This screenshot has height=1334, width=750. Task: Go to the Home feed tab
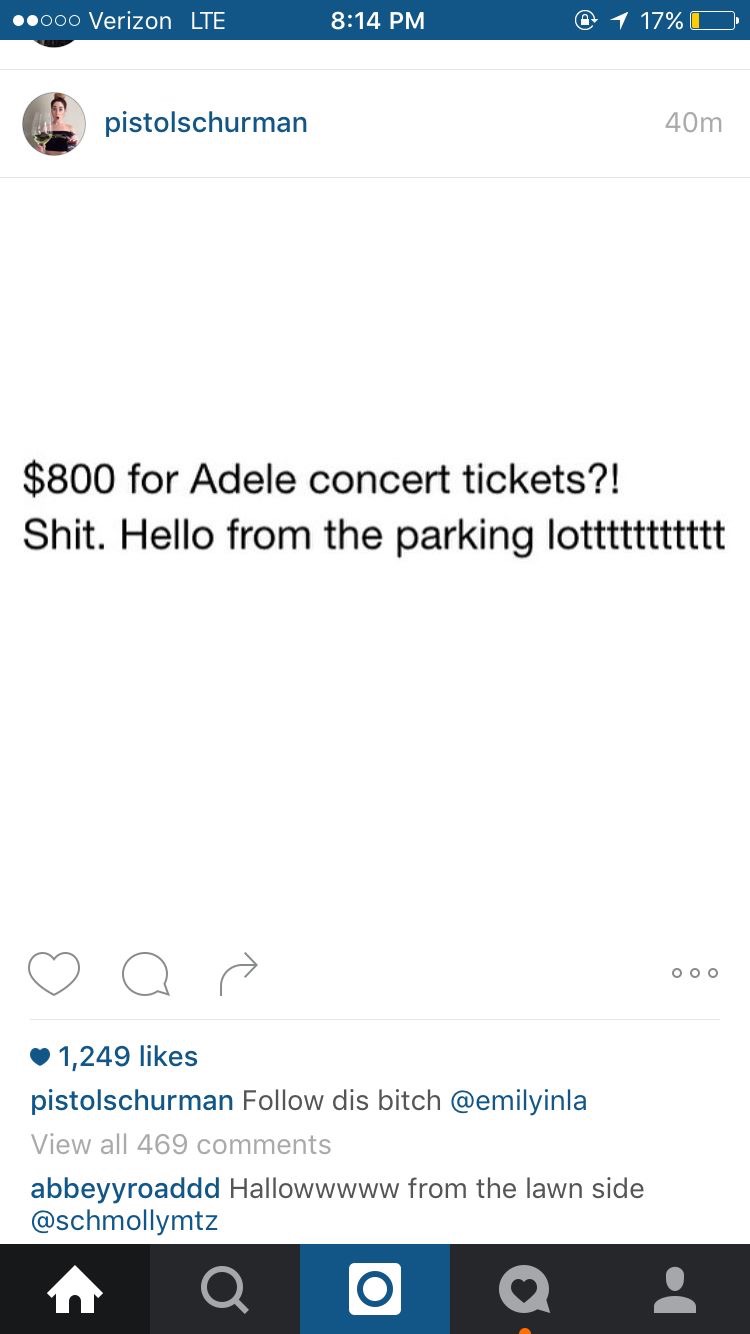[75, 1289]
